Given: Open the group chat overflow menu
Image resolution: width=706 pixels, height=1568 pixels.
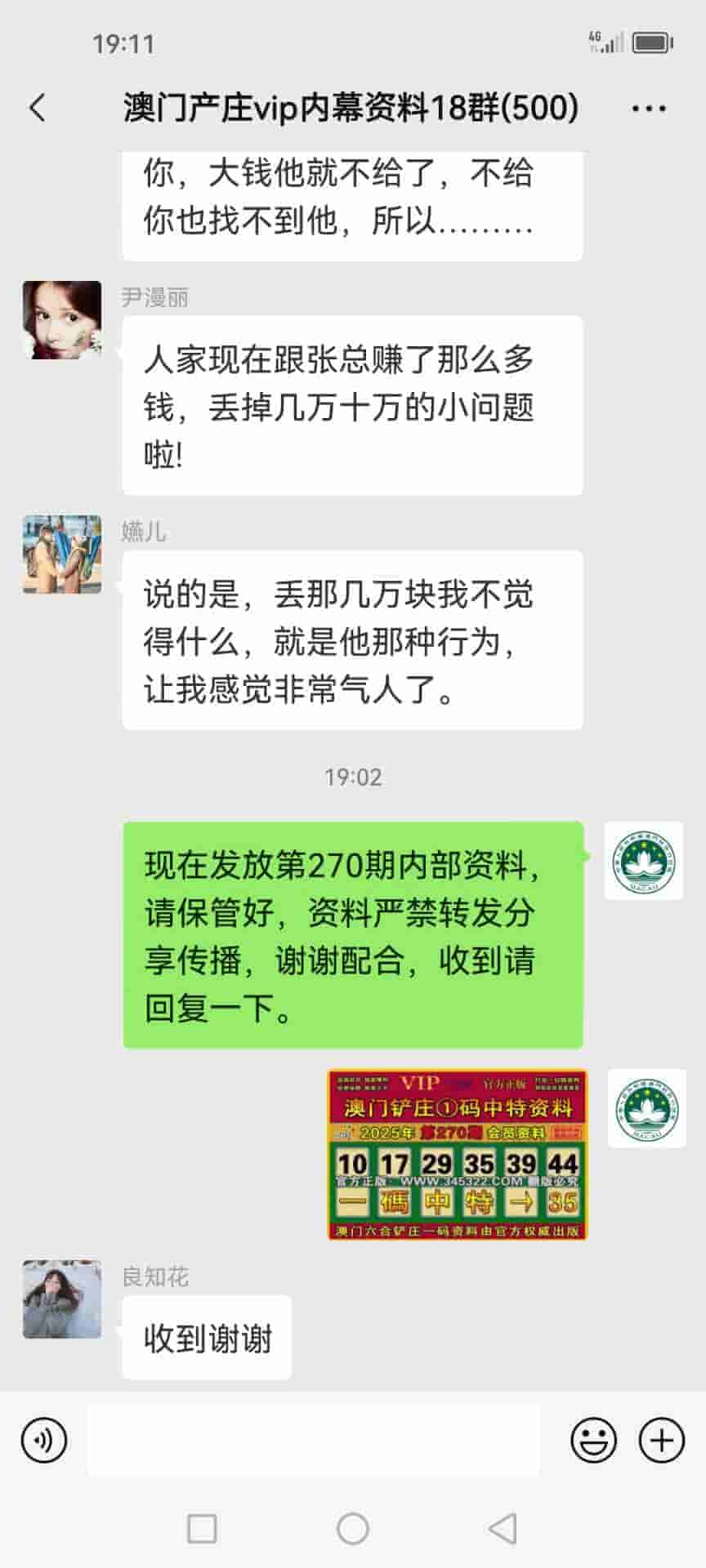Looking at the screenshot, I should pos(649,108).
